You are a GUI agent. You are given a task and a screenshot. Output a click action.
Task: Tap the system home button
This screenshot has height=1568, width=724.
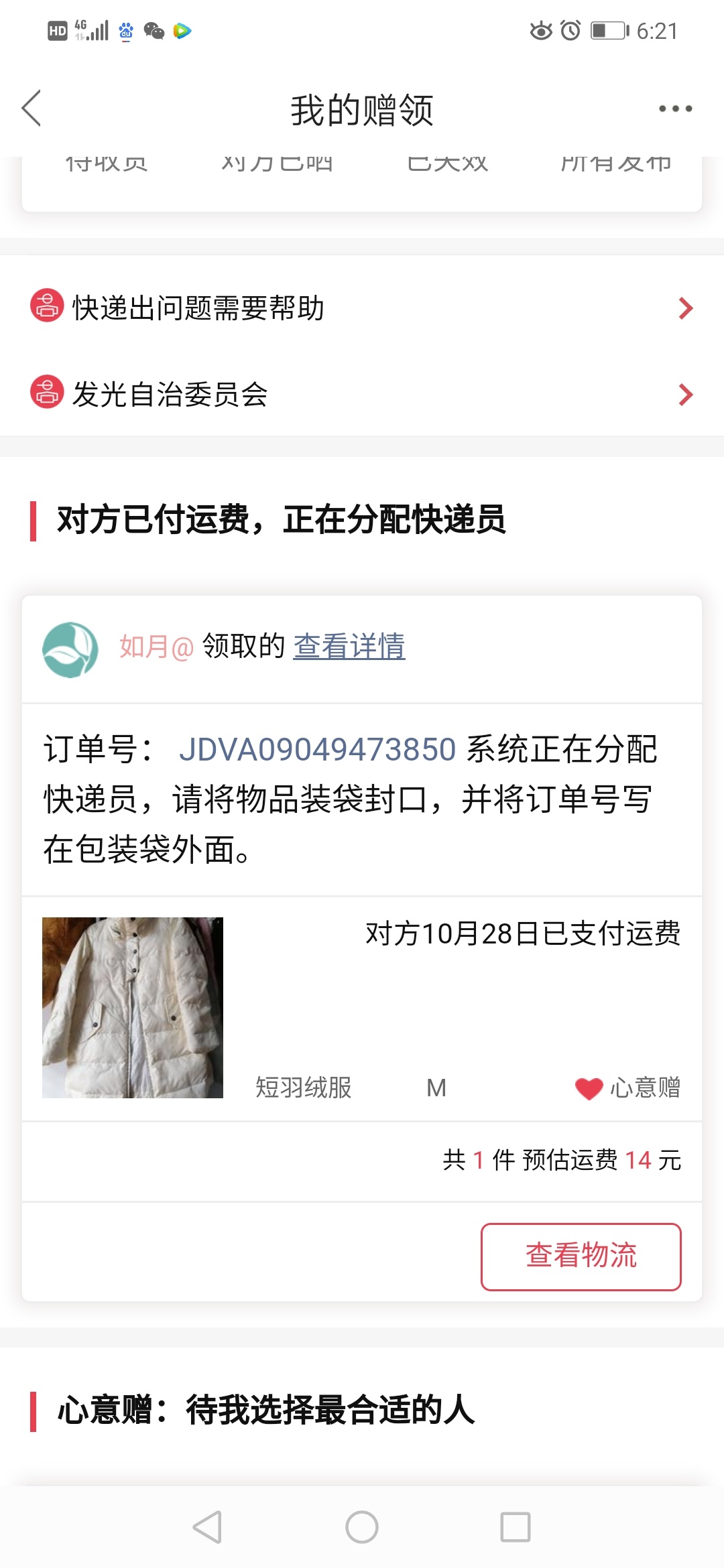(362, 1527)
